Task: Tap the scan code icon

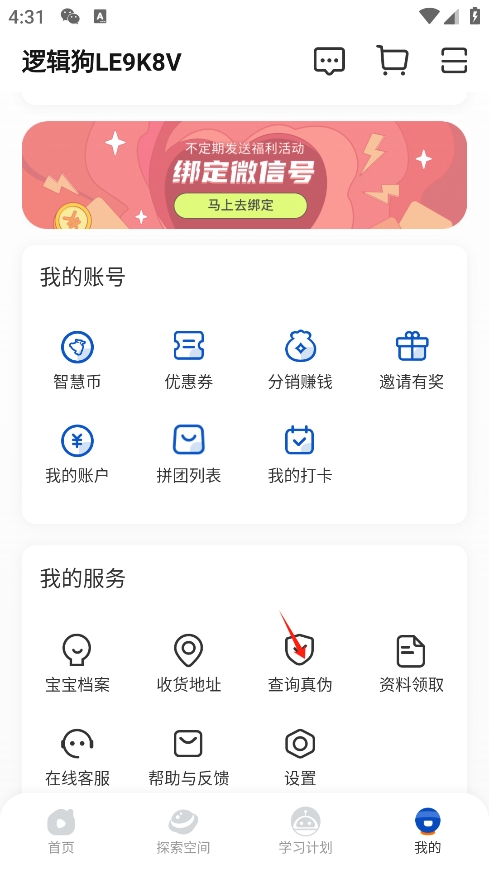Action: click(454, 60)
